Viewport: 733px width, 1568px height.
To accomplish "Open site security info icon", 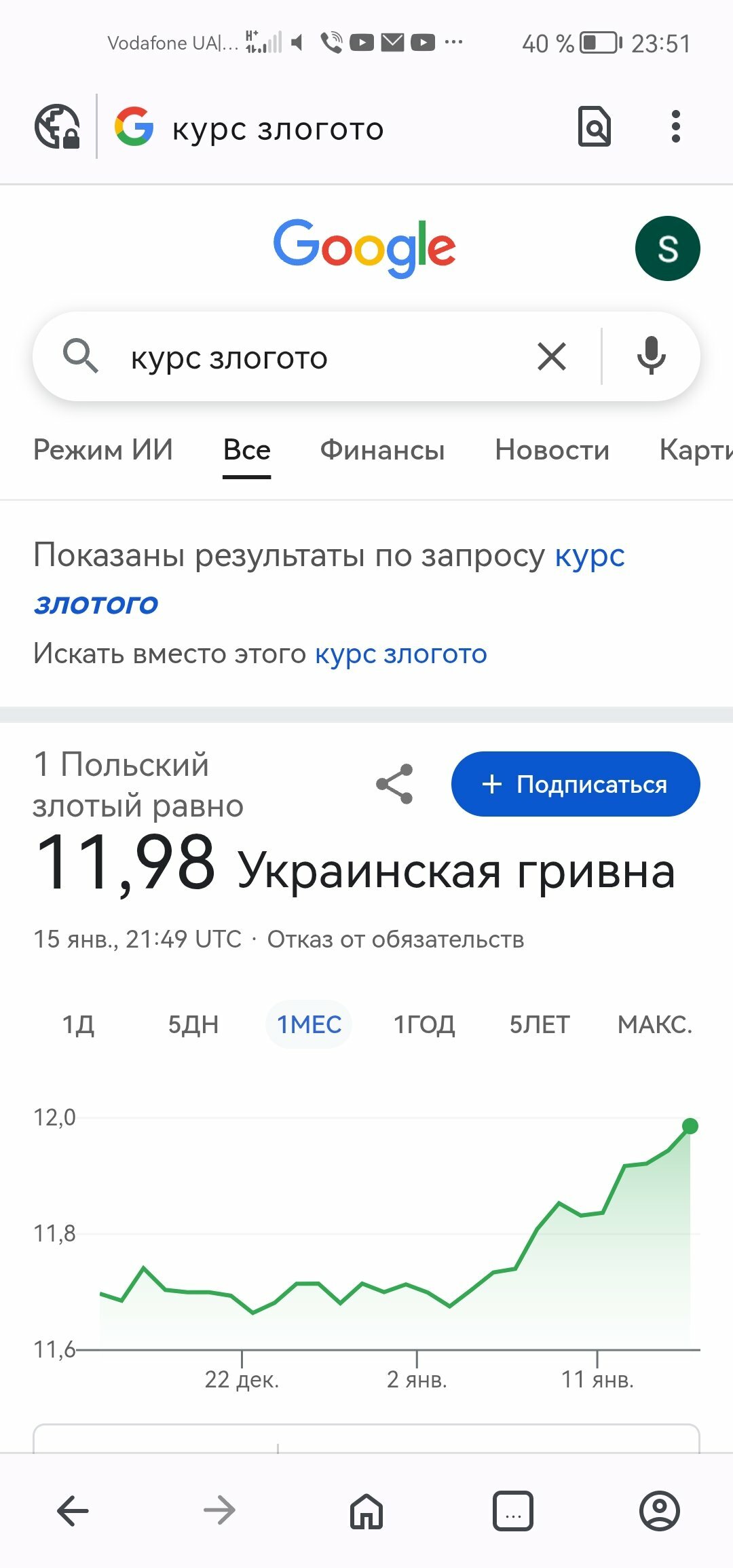I will [x=57, y=127].
